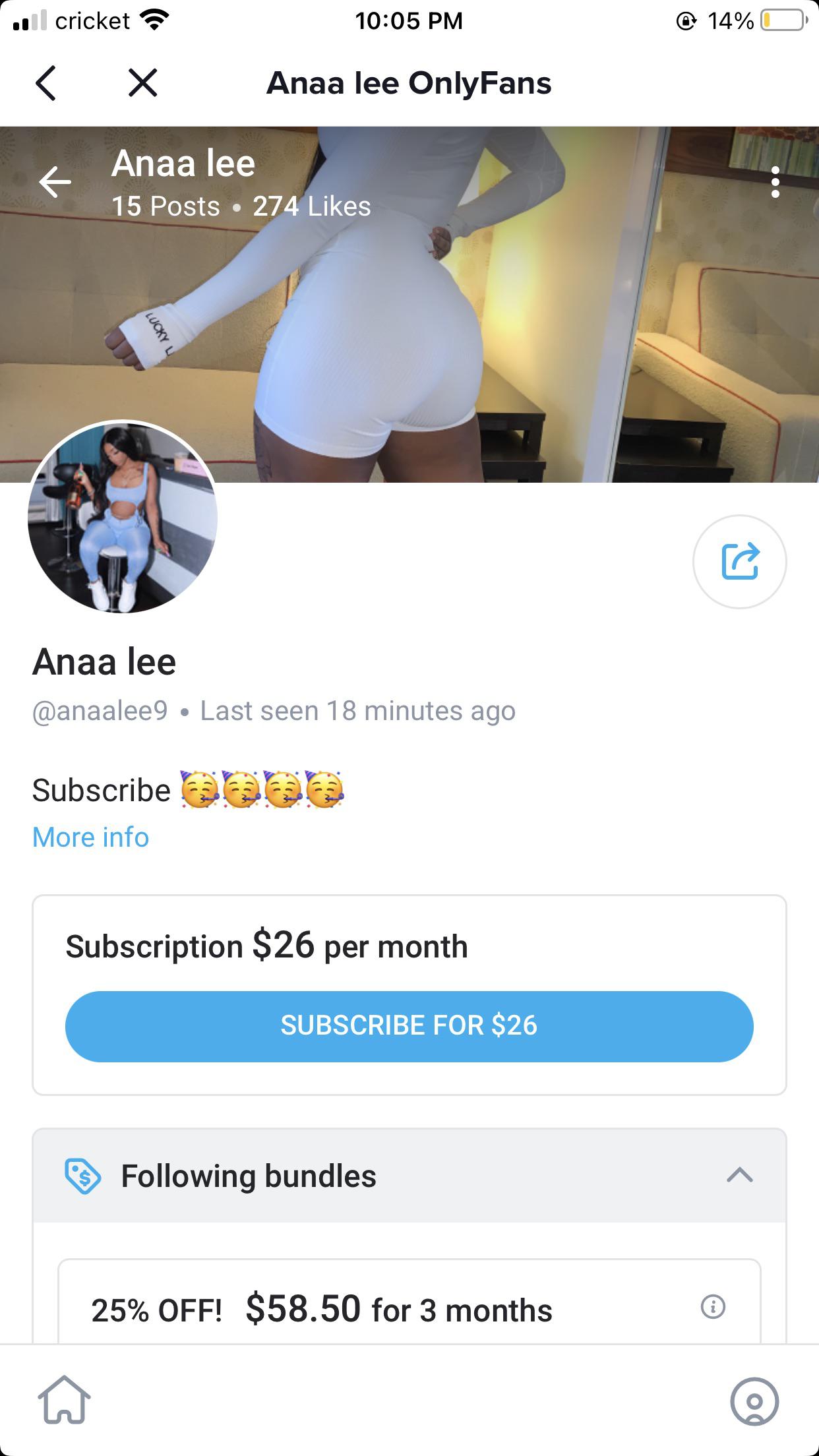Close the in-app browser page
The height and width of the screenshot is (1456, 819).
142,83
